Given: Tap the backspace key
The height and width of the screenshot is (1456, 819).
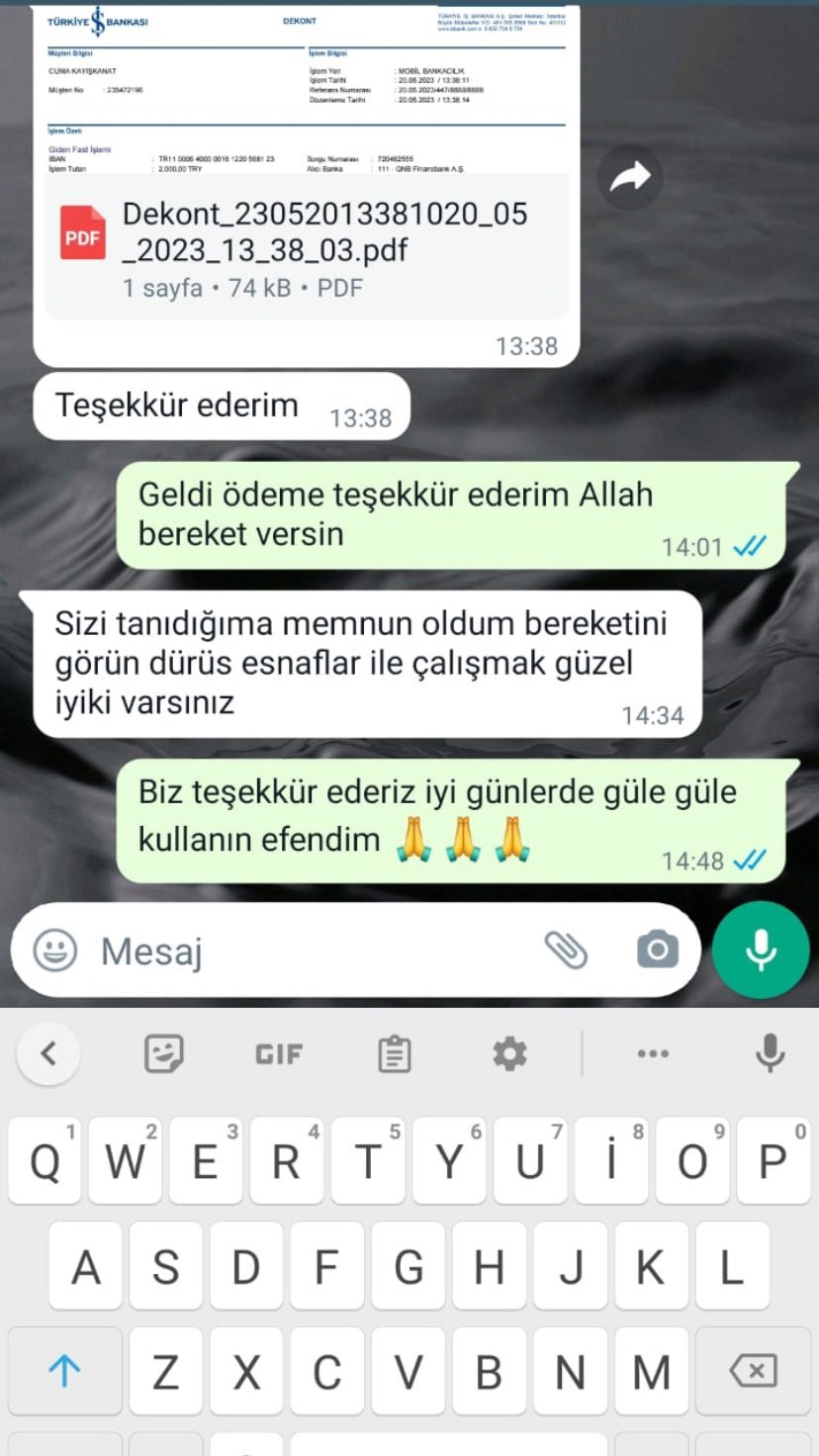Looking at the screenshot, I should (752, 1371).
